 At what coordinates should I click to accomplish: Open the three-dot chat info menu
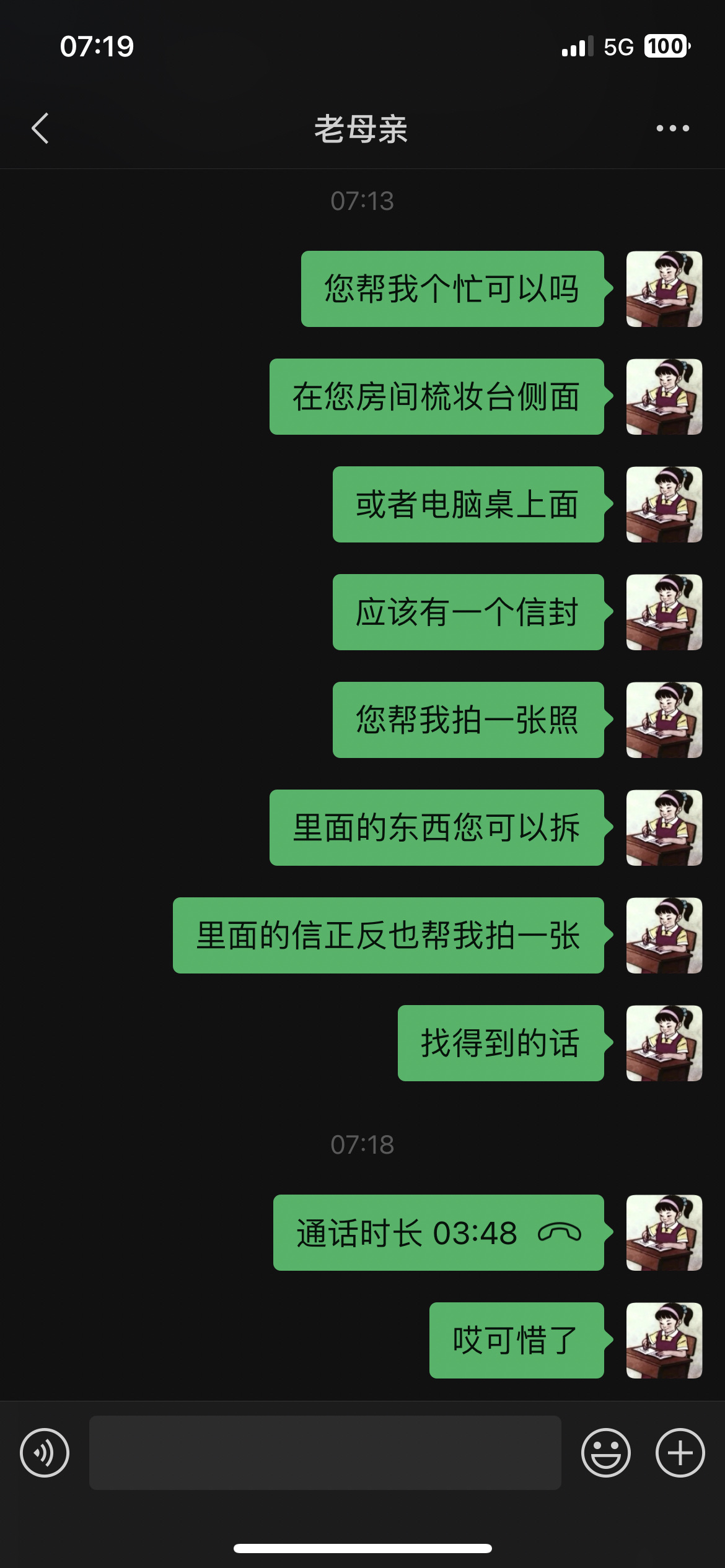point(672,129)
